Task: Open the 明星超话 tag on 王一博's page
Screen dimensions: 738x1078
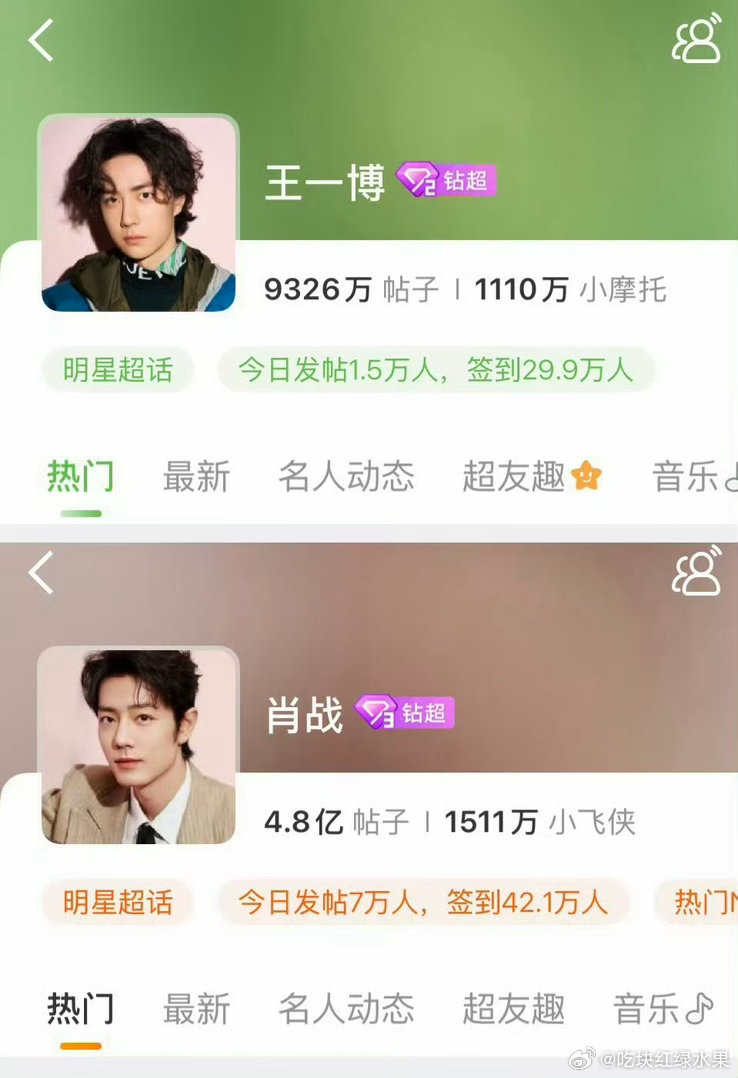Action: click(117, 369)
